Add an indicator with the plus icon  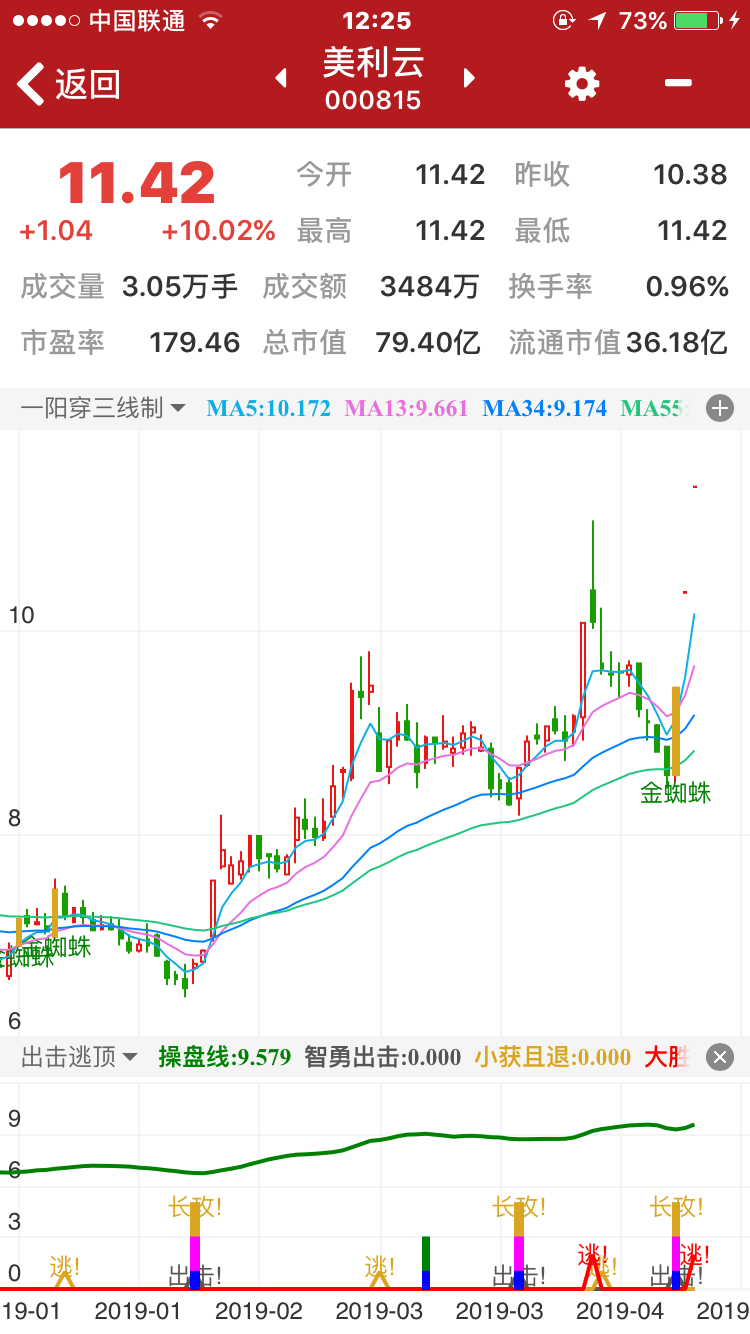tap(720, 408)
